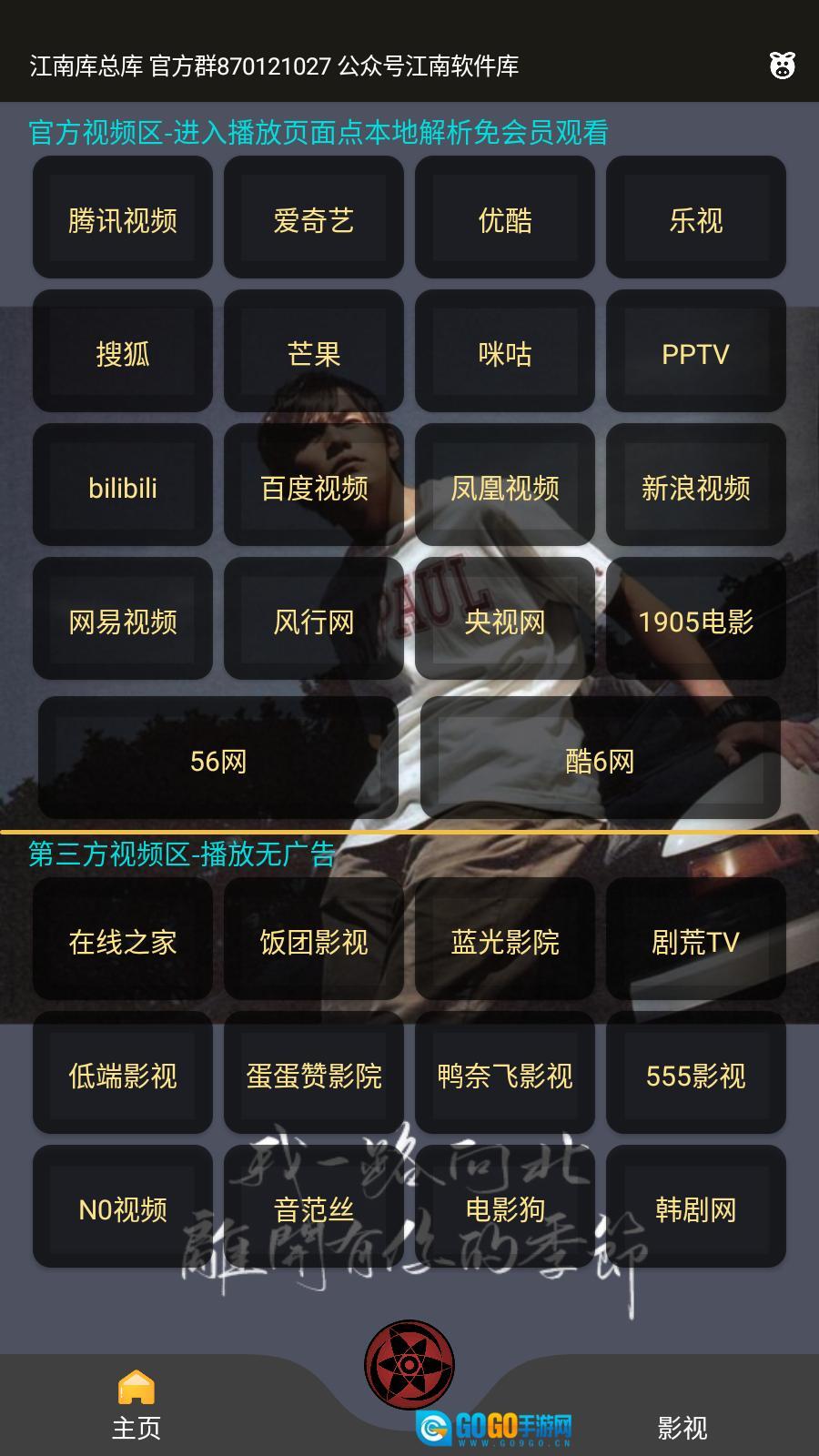Viewport: 819px width, 1456px height.
Task: Open 酷6网
Action: click(601, 758)
